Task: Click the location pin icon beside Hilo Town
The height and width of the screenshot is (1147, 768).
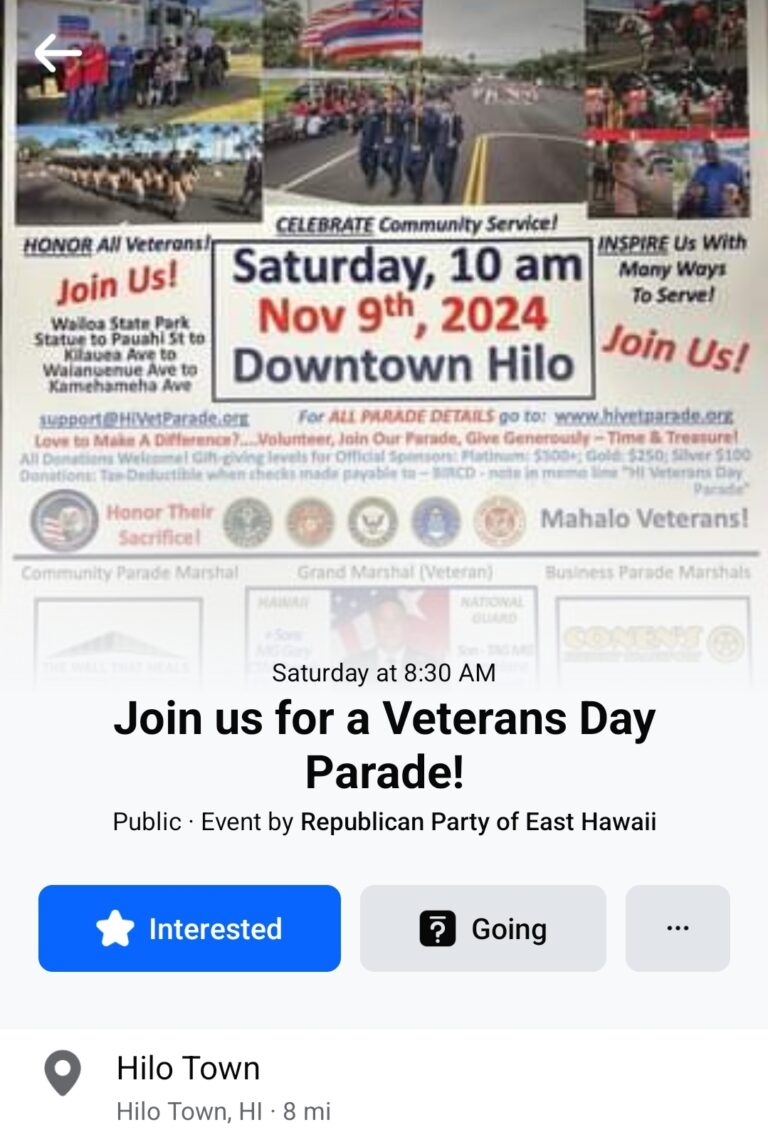Action: pyautogui.click(x=62, y=1075)
